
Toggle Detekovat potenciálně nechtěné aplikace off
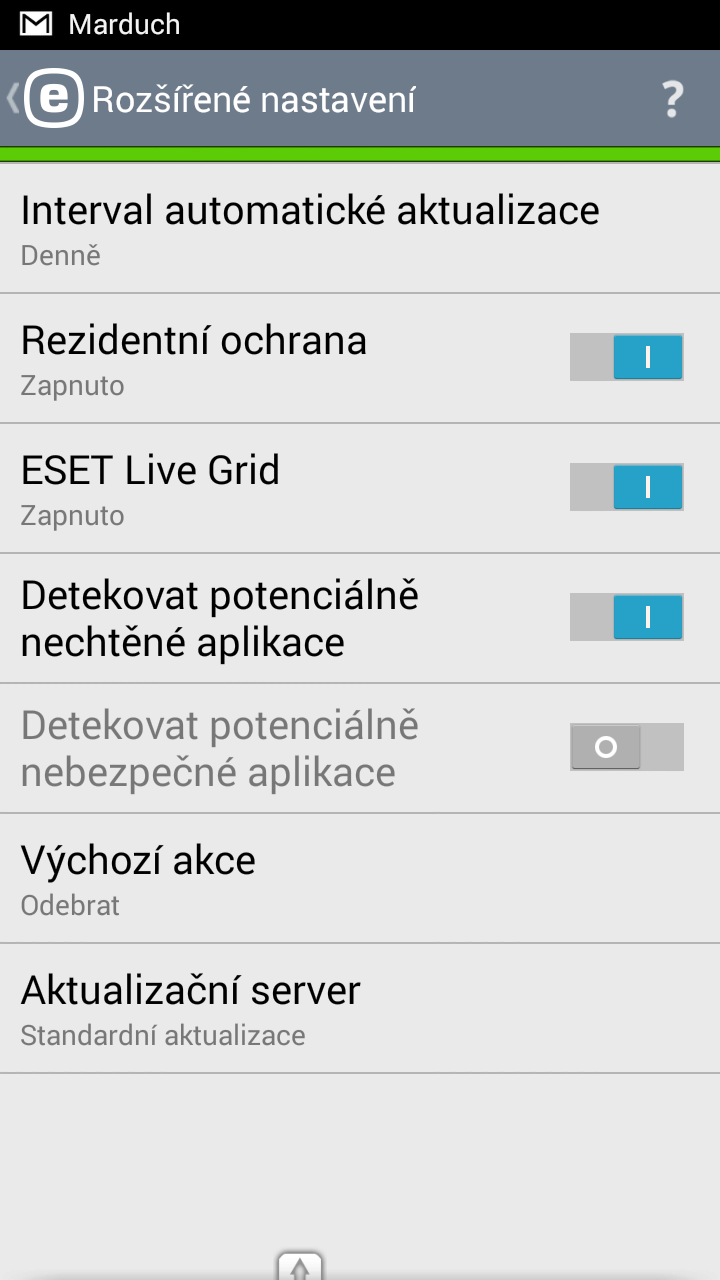point(627,617)
